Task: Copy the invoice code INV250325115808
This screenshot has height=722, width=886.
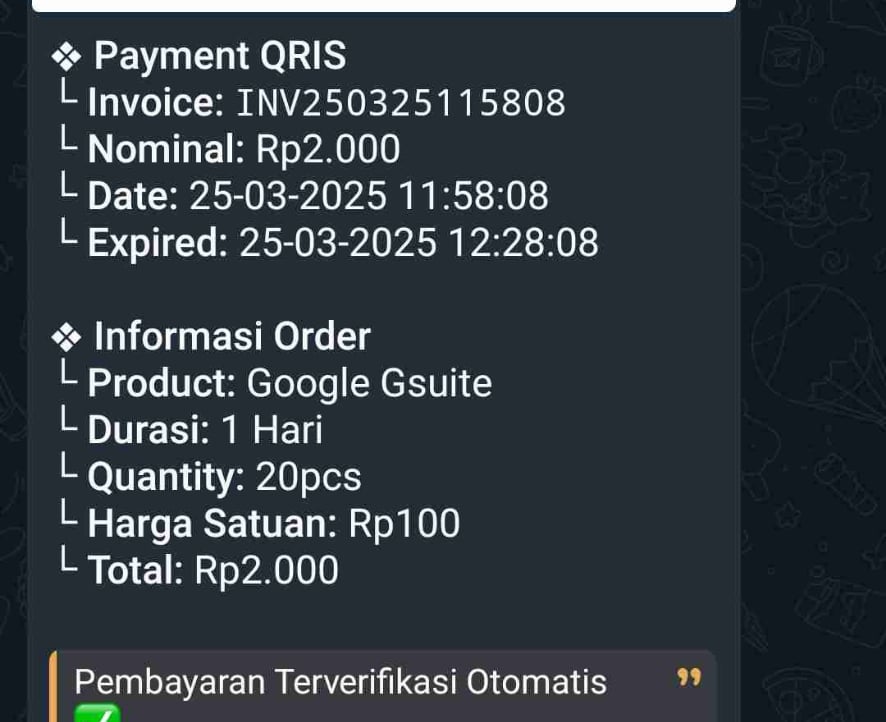Action: [x=400, y=103]
